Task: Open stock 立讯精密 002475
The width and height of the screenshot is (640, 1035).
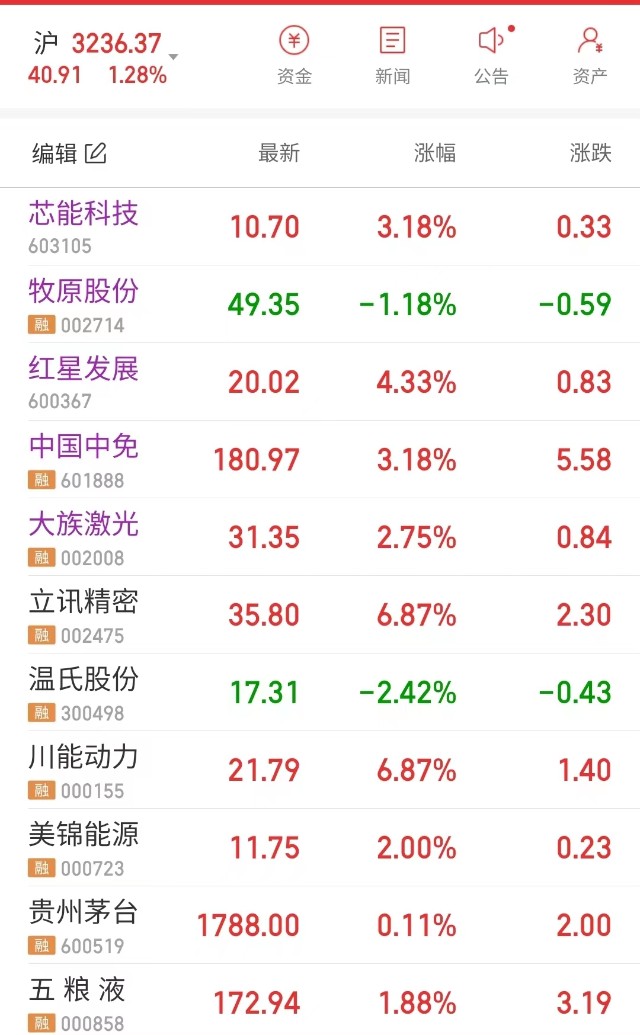Action: (320, 615)
